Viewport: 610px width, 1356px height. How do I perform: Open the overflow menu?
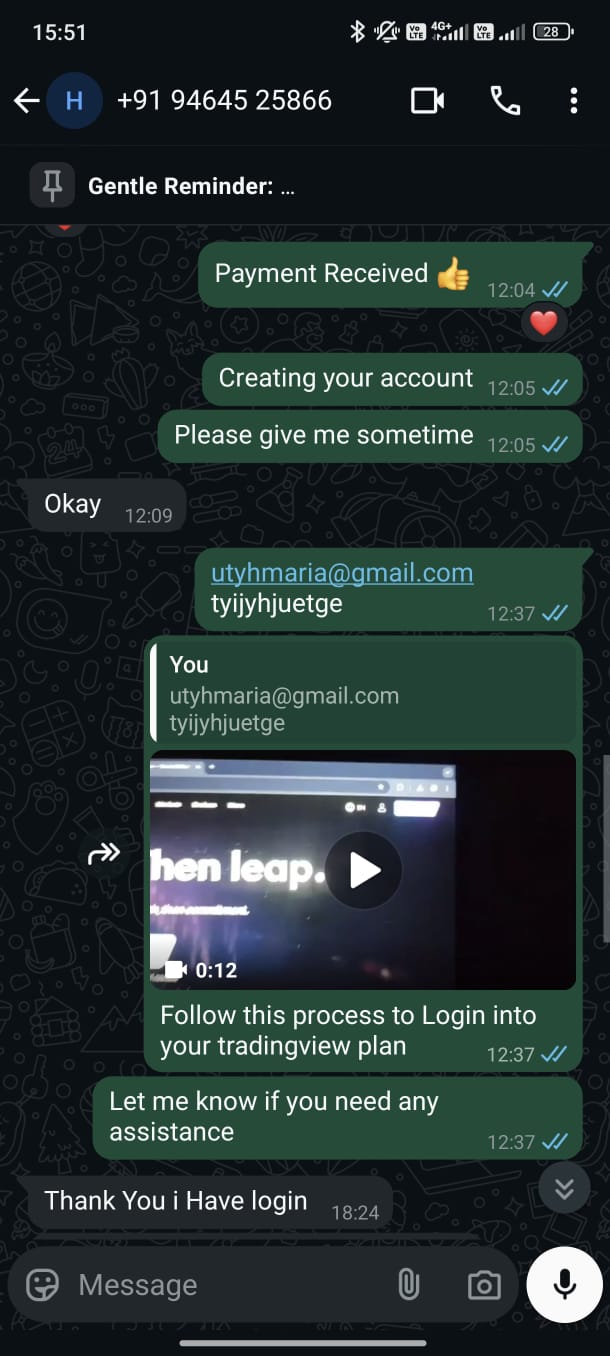pyautogui.click(x=573, y=100)
